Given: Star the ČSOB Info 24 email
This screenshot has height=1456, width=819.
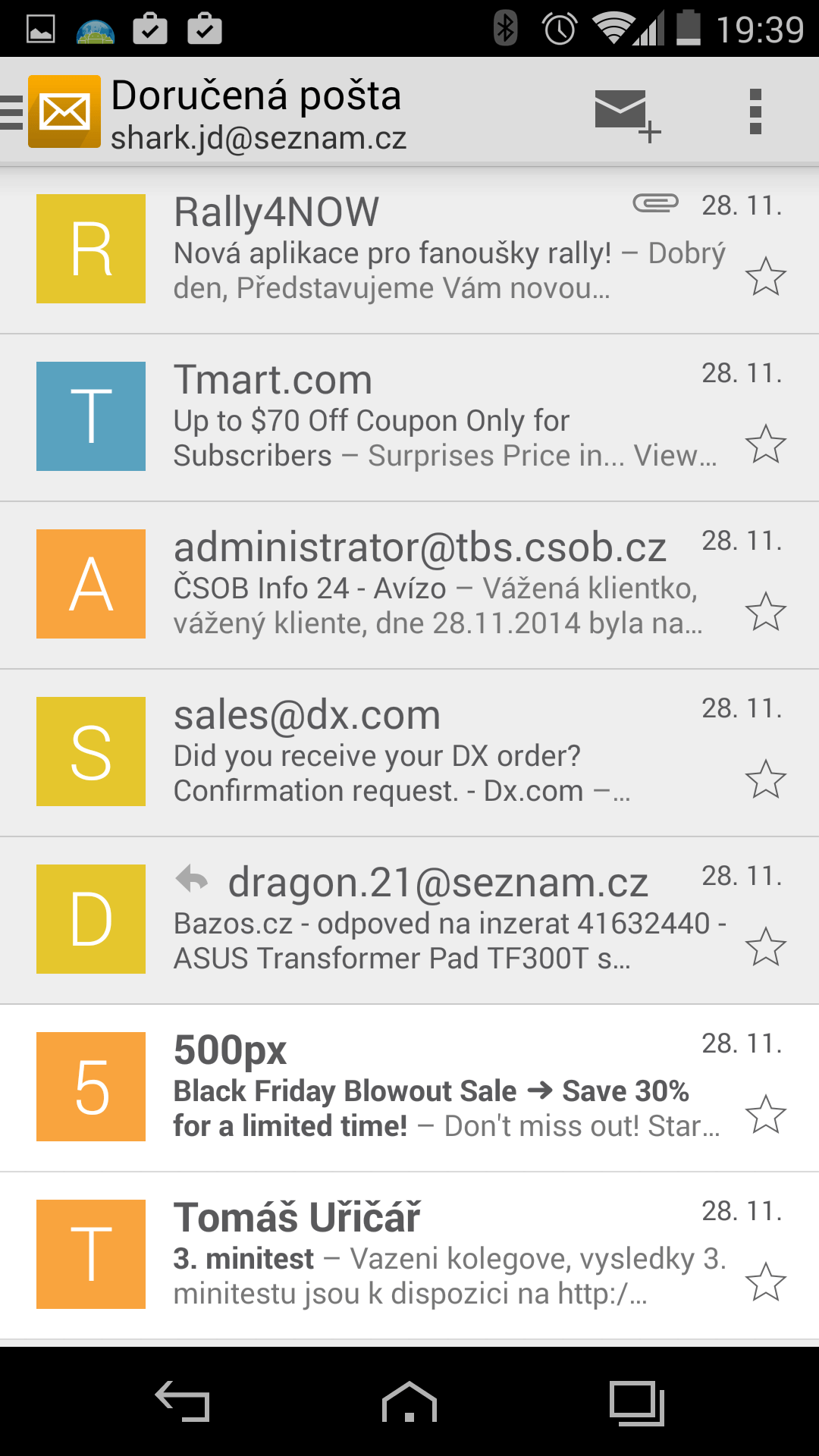Looking at the screenshot, I should click(x=765, y=612).
